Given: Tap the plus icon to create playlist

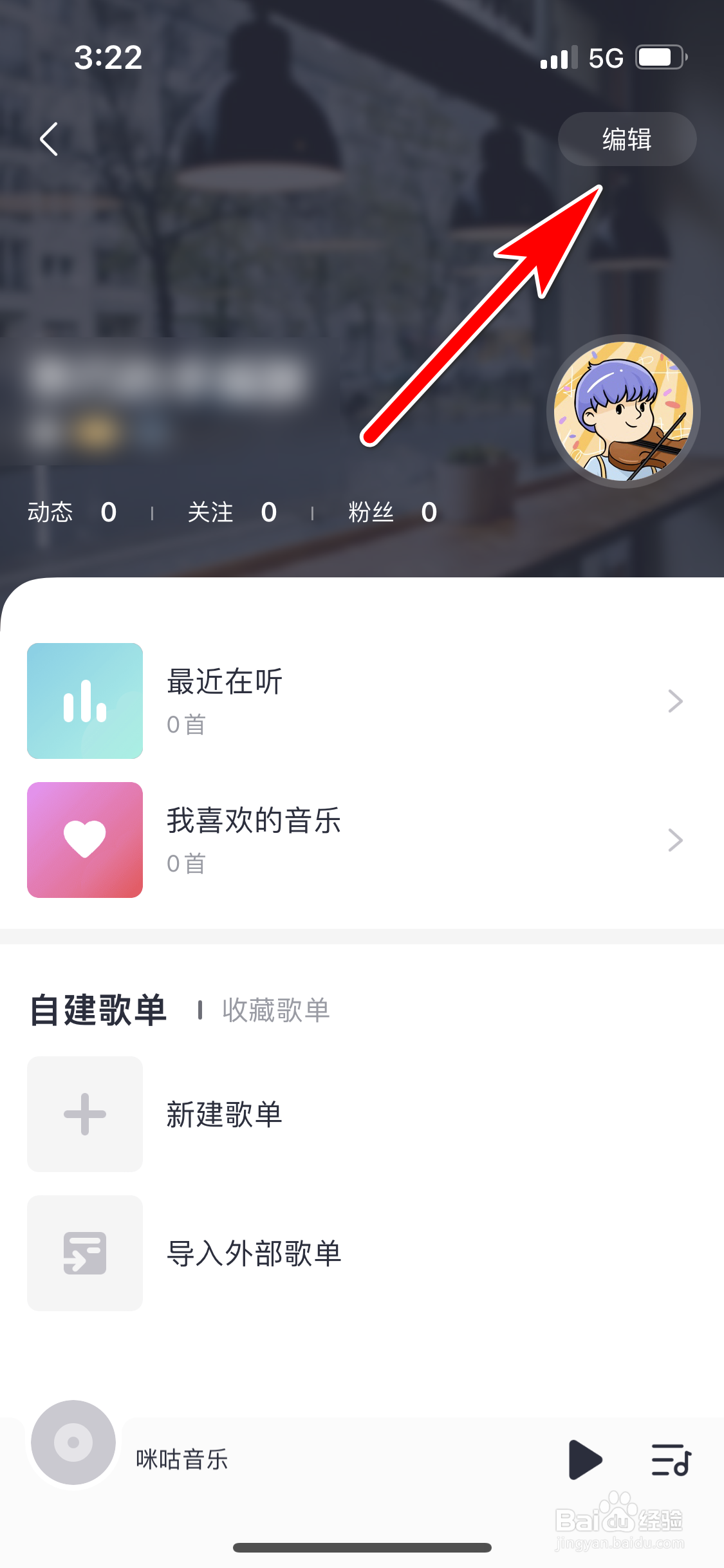Looking at the screenshot, I should pos(84,1114).
